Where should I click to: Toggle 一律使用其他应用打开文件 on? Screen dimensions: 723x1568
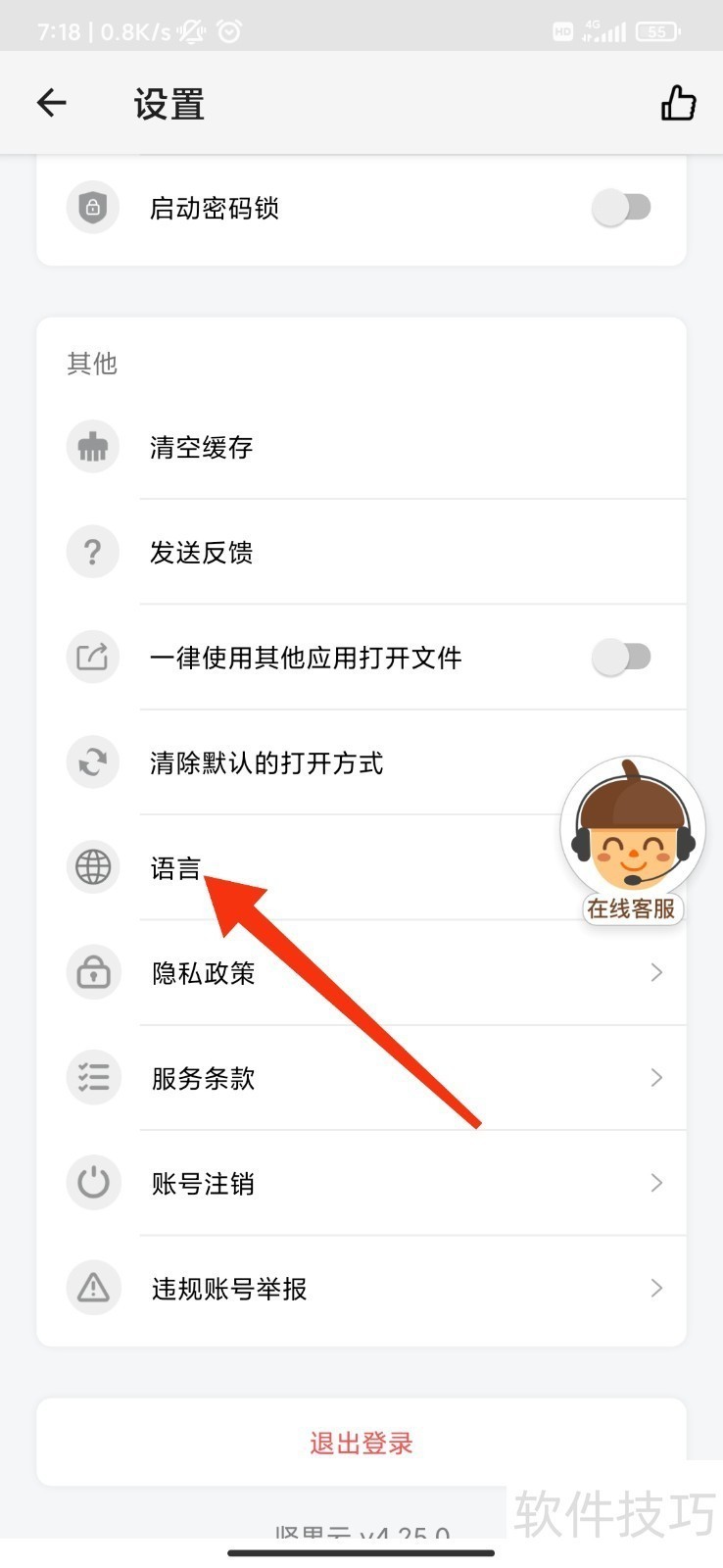(621, 658)
